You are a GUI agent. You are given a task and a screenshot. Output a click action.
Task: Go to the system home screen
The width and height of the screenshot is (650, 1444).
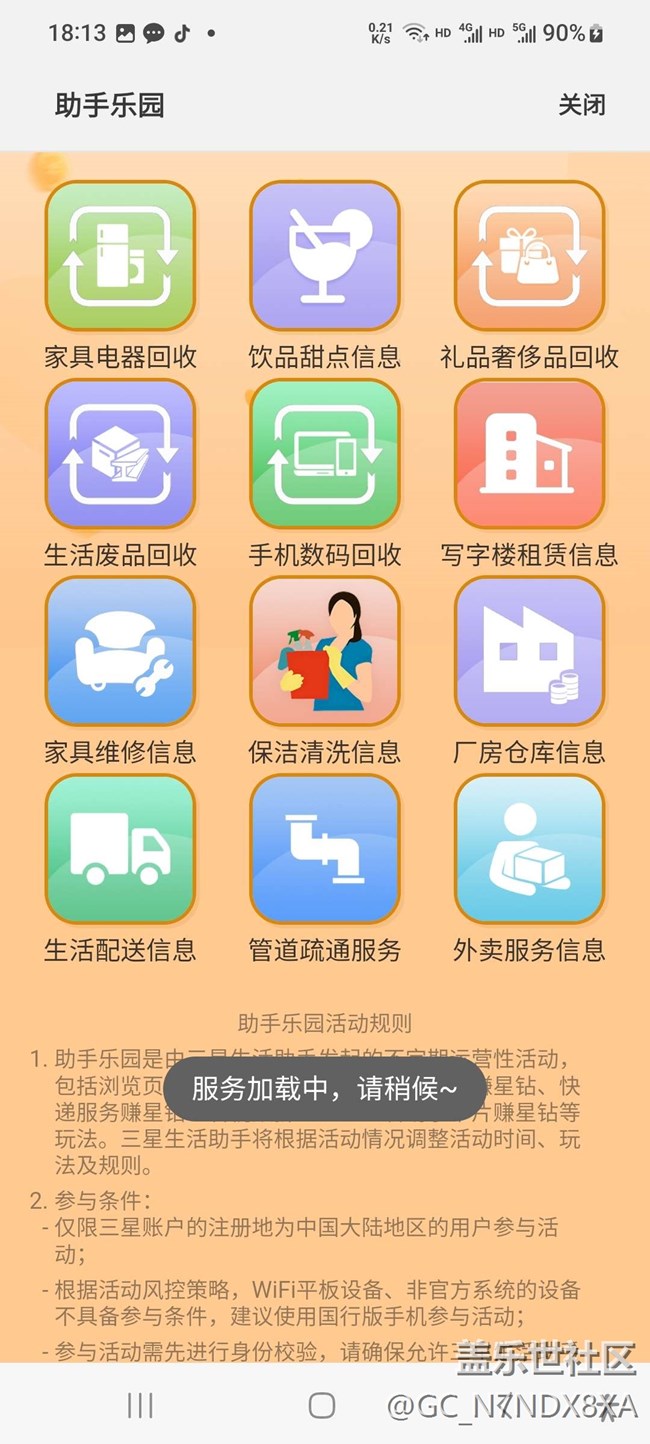click(322, 1405)
